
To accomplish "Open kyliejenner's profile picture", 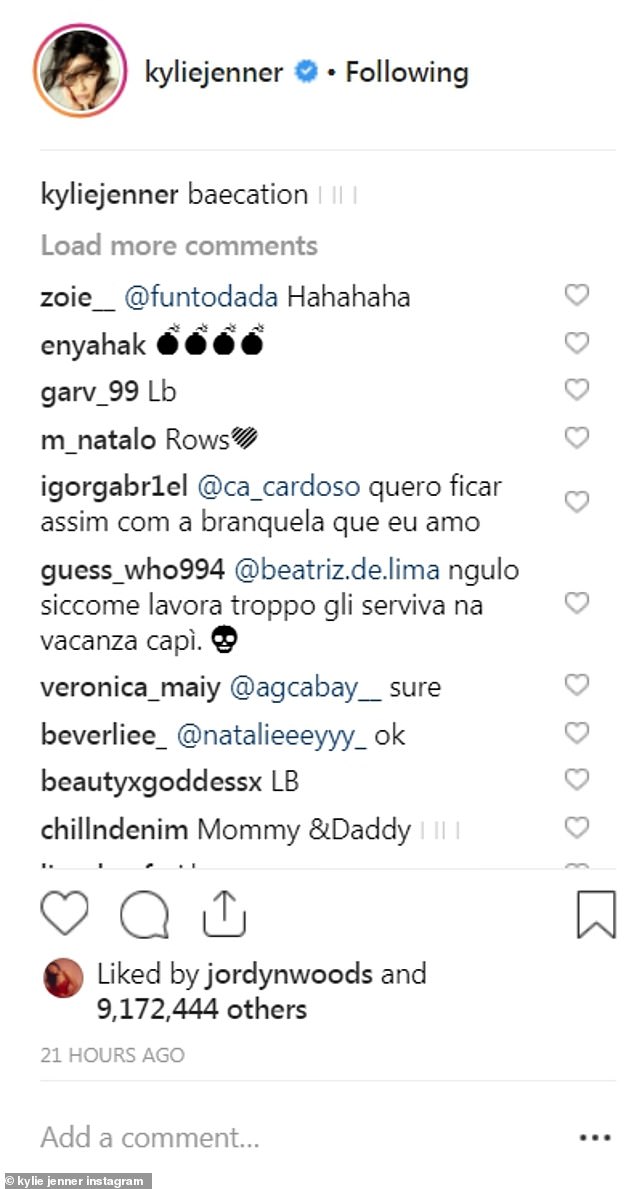I will point(80,71).
